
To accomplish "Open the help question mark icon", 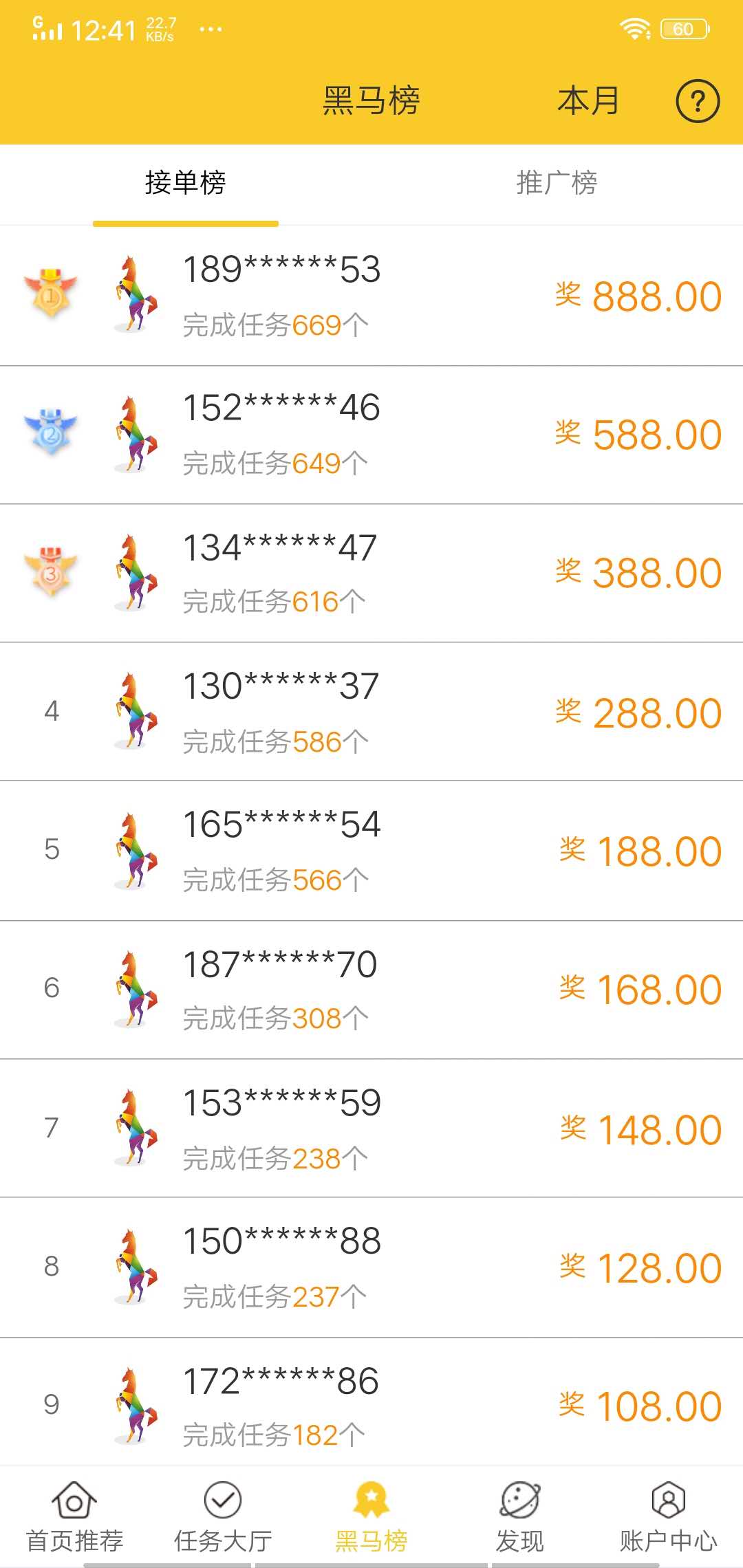I will point(698,100).
